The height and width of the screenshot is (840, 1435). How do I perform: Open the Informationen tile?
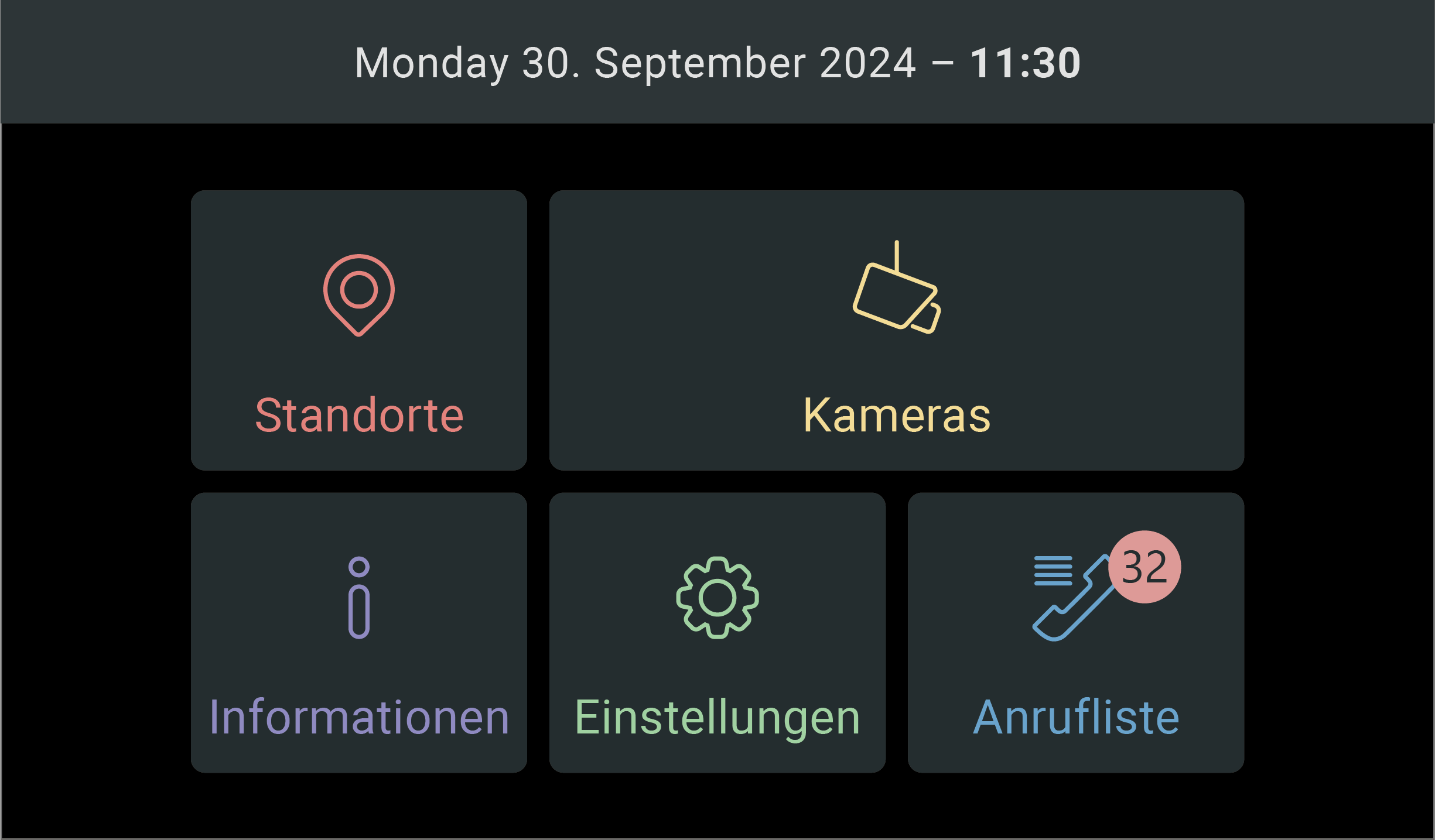(x=358, y=632)
